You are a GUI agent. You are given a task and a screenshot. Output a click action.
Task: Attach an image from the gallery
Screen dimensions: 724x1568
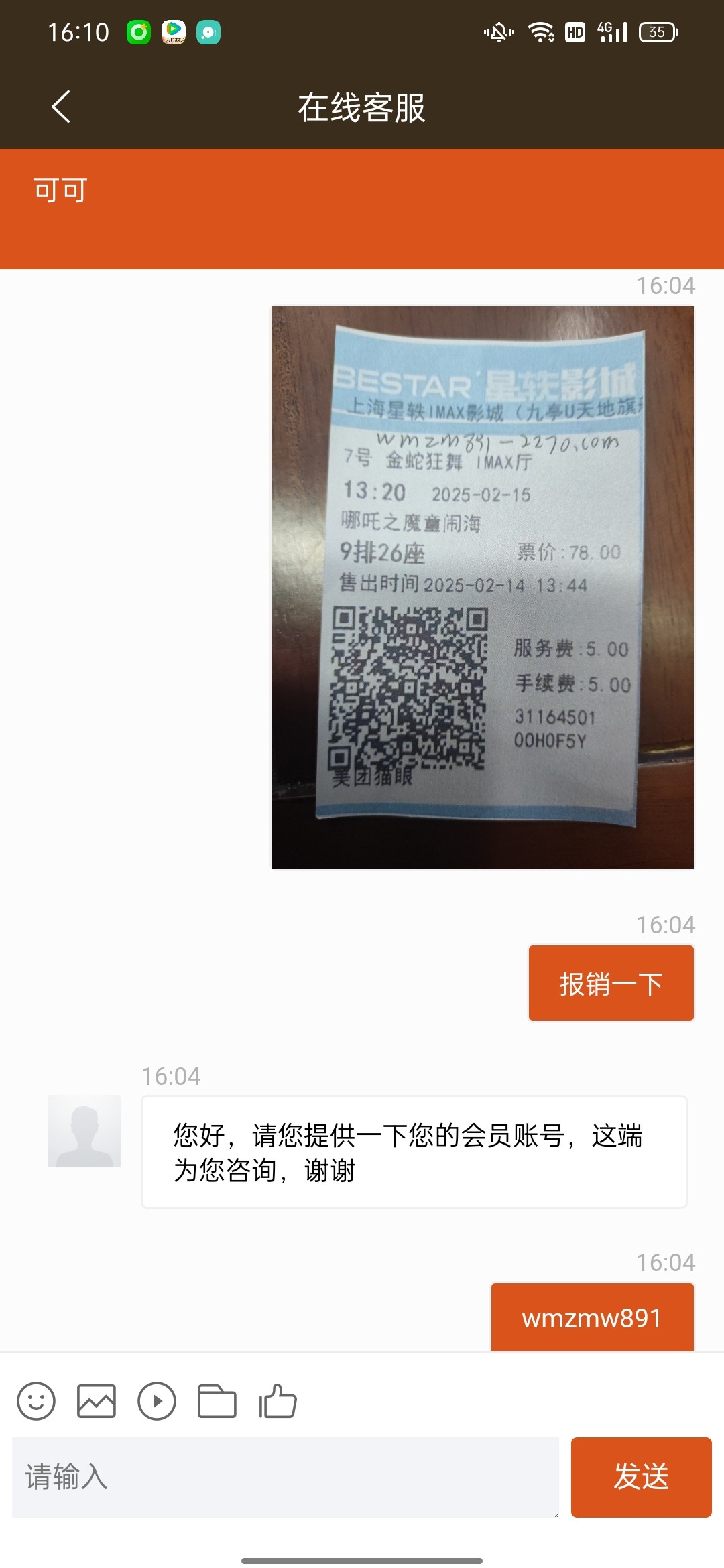(97, 1401)
